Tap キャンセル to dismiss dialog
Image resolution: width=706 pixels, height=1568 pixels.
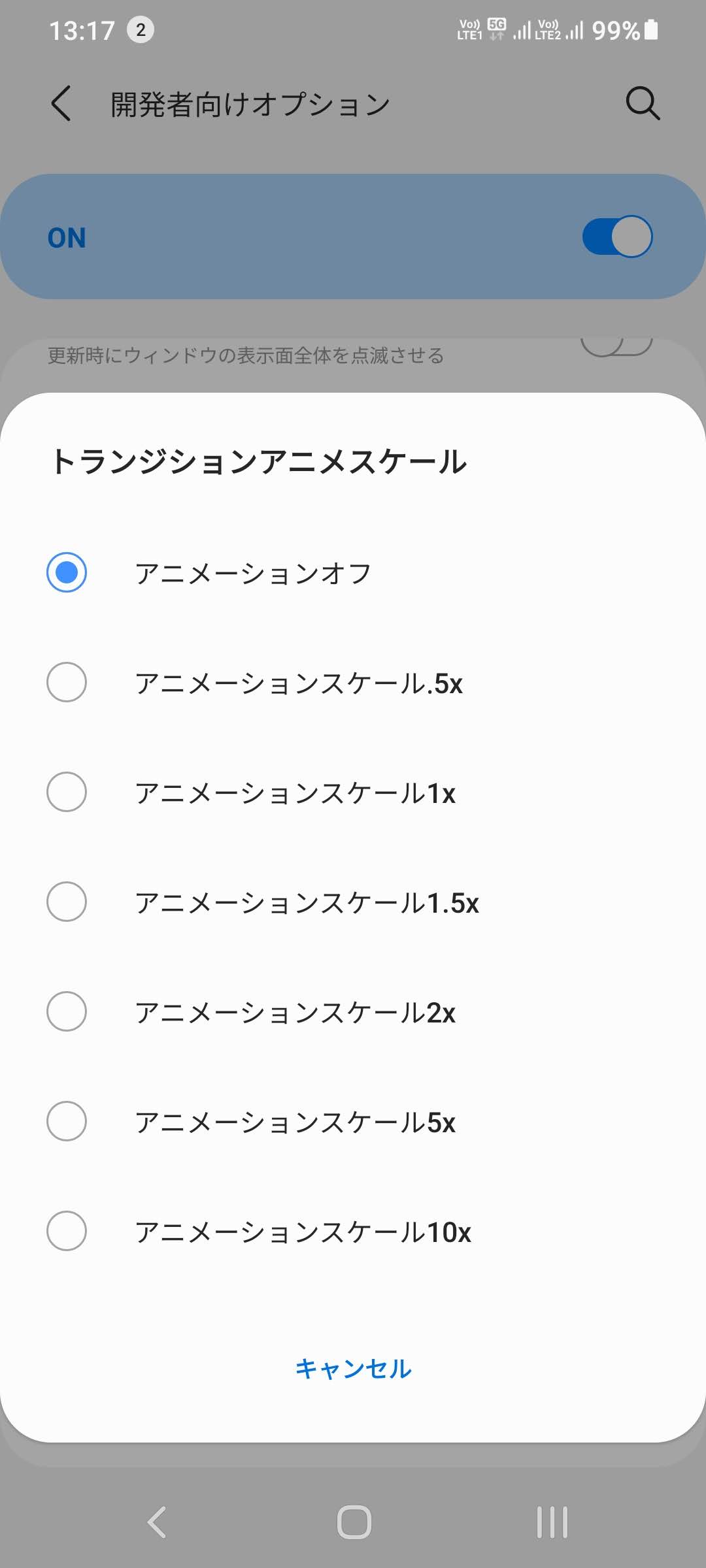353,1369
